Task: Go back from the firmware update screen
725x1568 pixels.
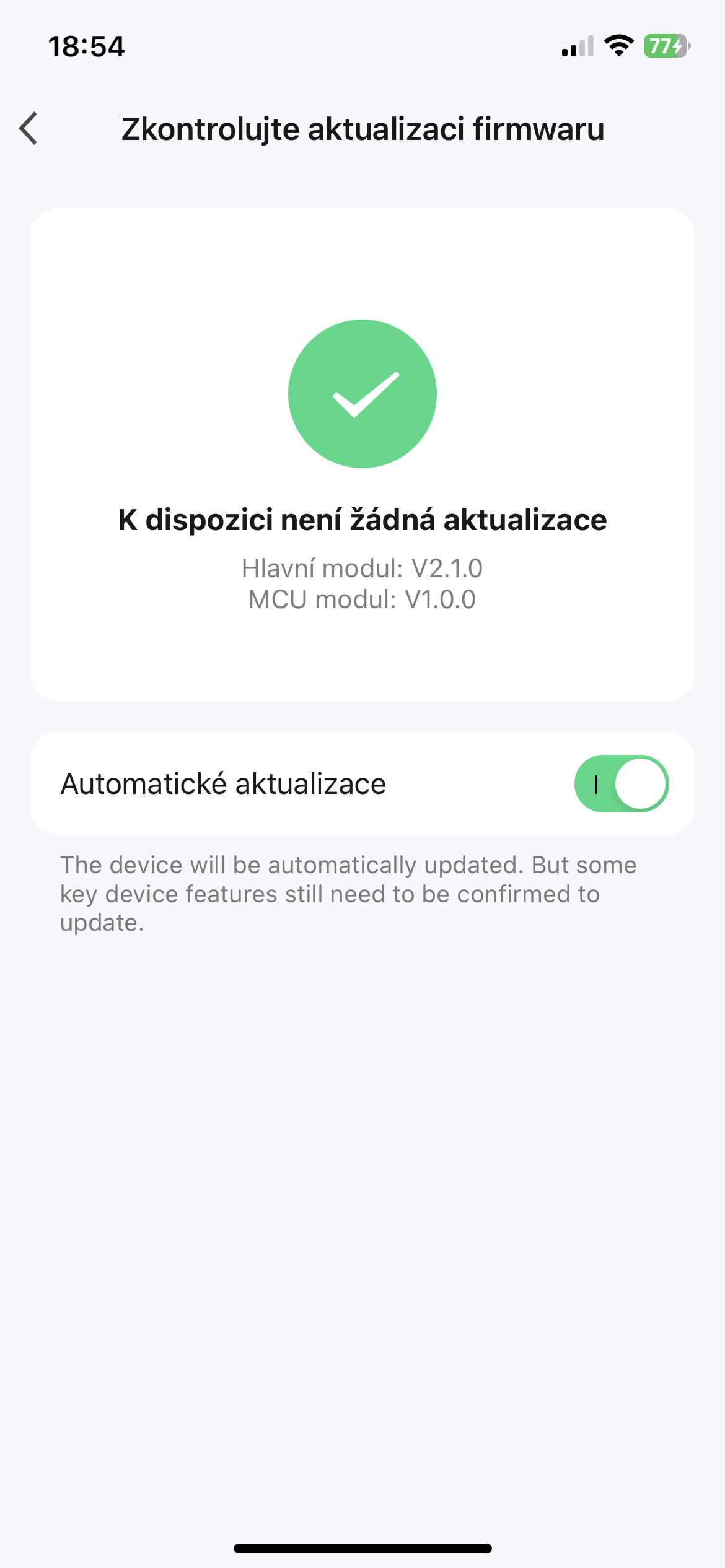Action: point(29,129)
